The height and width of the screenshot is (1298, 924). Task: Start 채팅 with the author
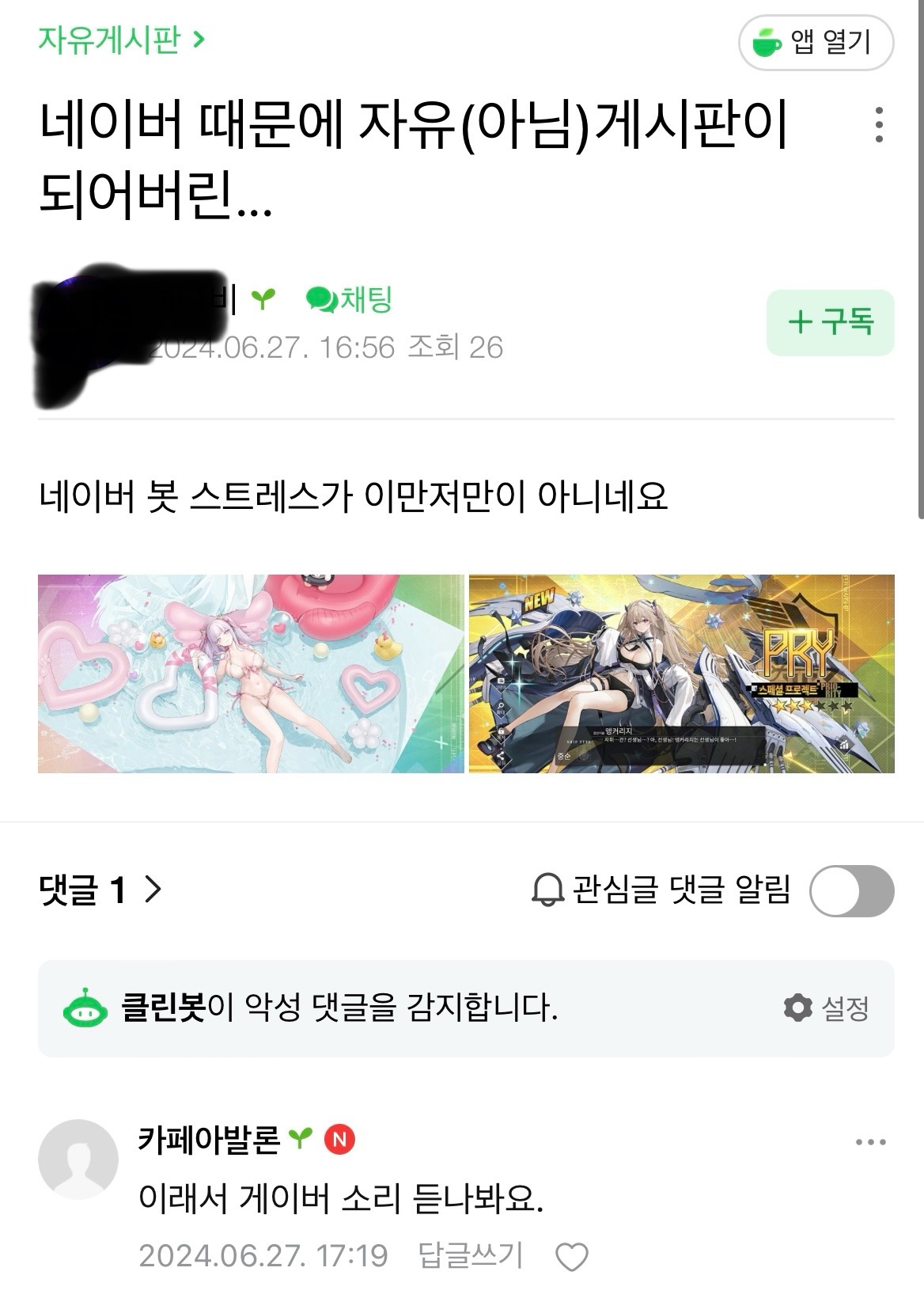[350, 299]
